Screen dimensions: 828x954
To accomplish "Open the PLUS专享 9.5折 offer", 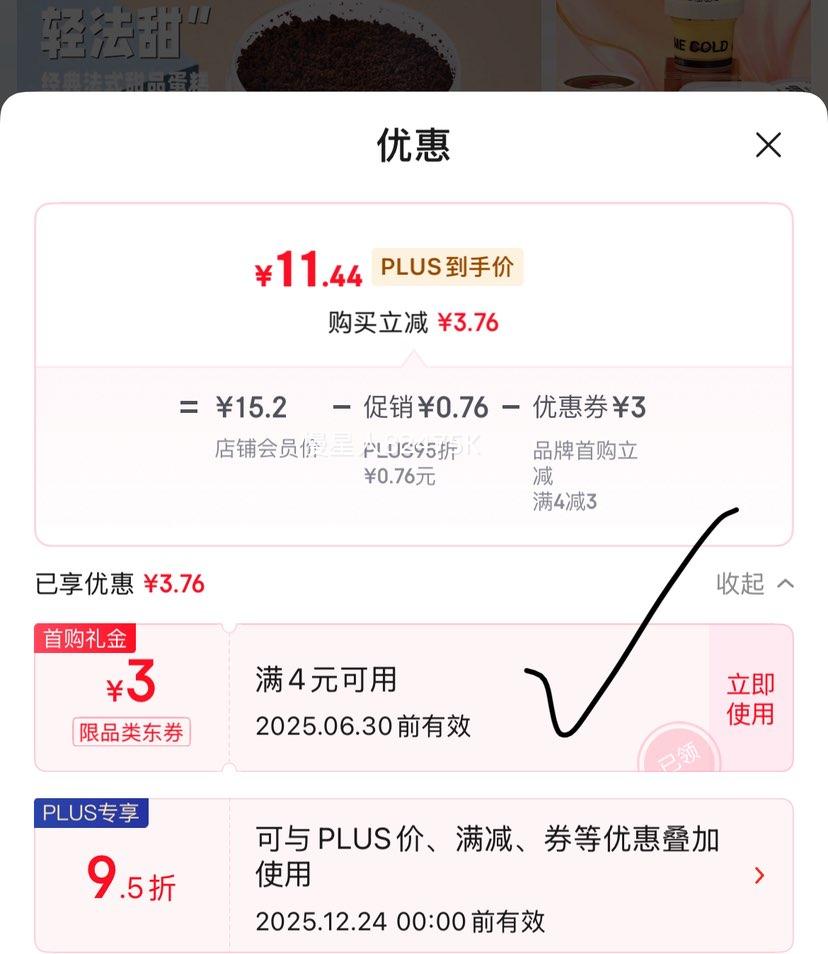I will click(758, 876).
